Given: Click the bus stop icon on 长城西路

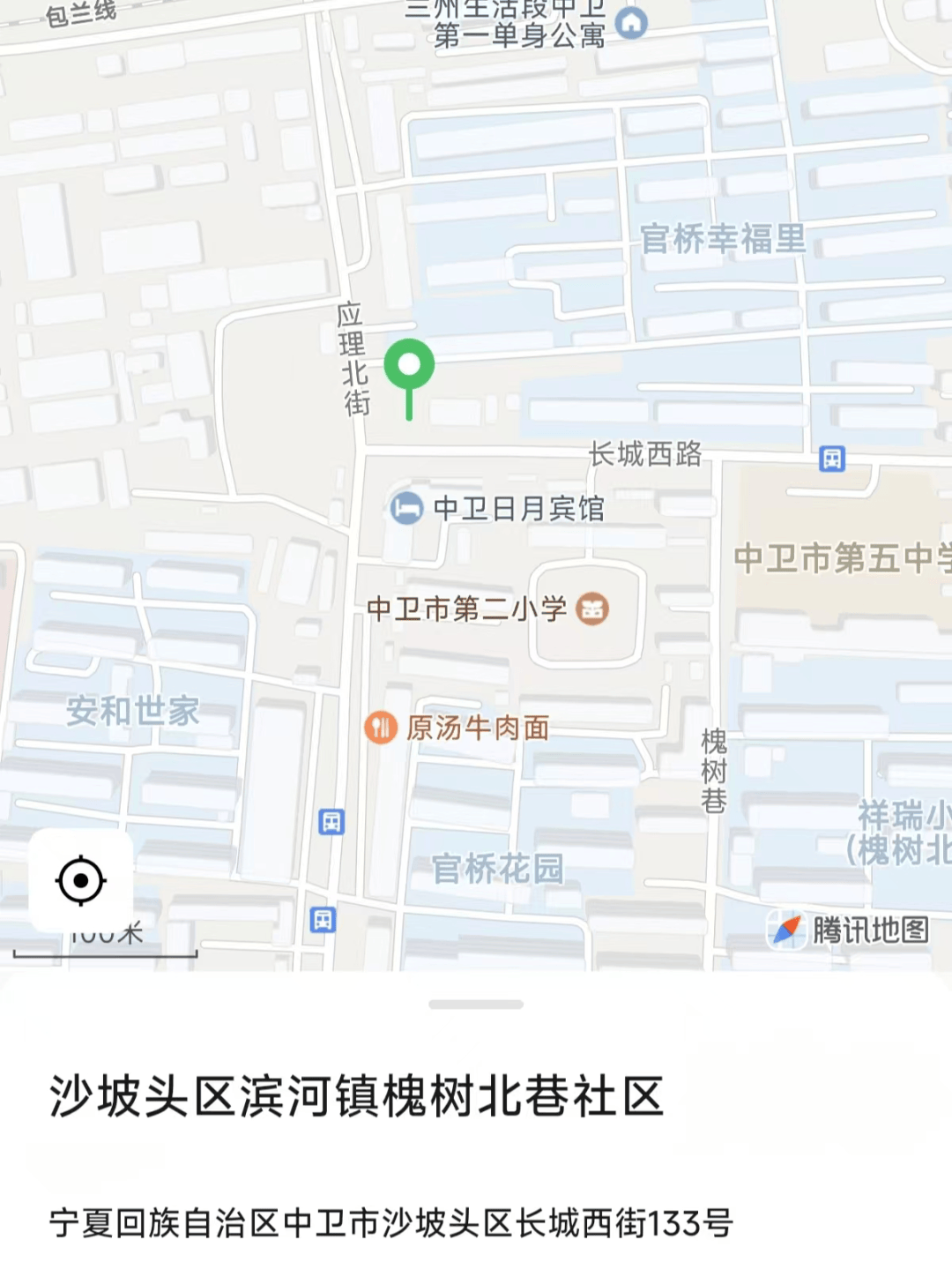Looking at the screenshot, I should click(830, 458).
